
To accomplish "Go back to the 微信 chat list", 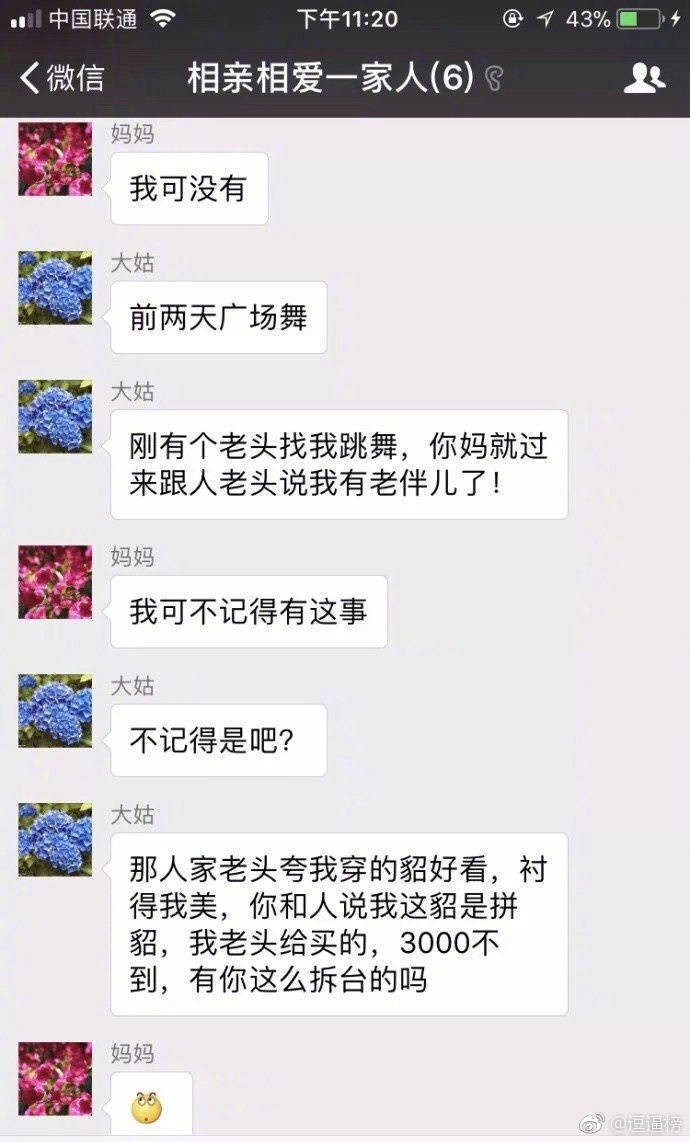I will [62, 77].
